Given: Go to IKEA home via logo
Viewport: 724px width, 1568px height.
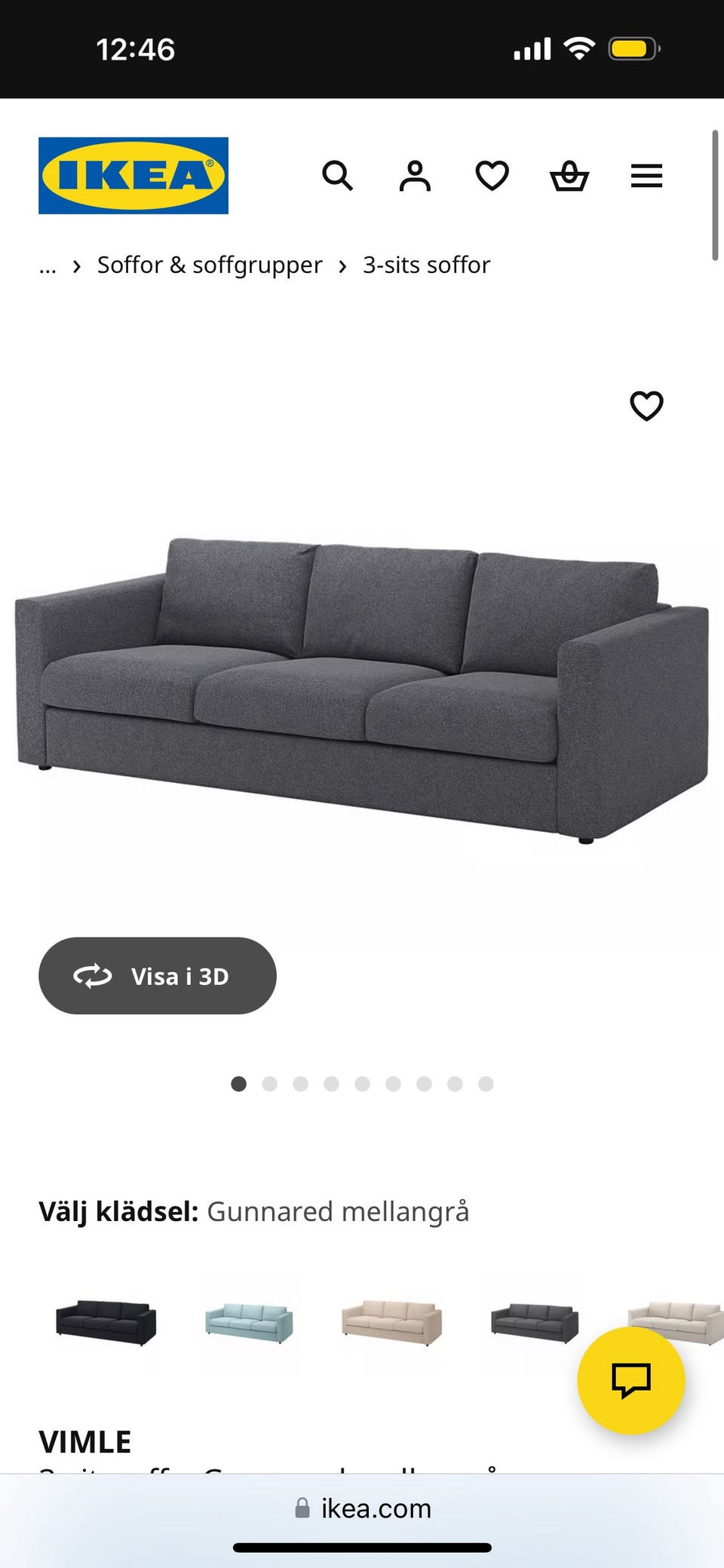Looking at the screenshot, I should coord(133,176).
